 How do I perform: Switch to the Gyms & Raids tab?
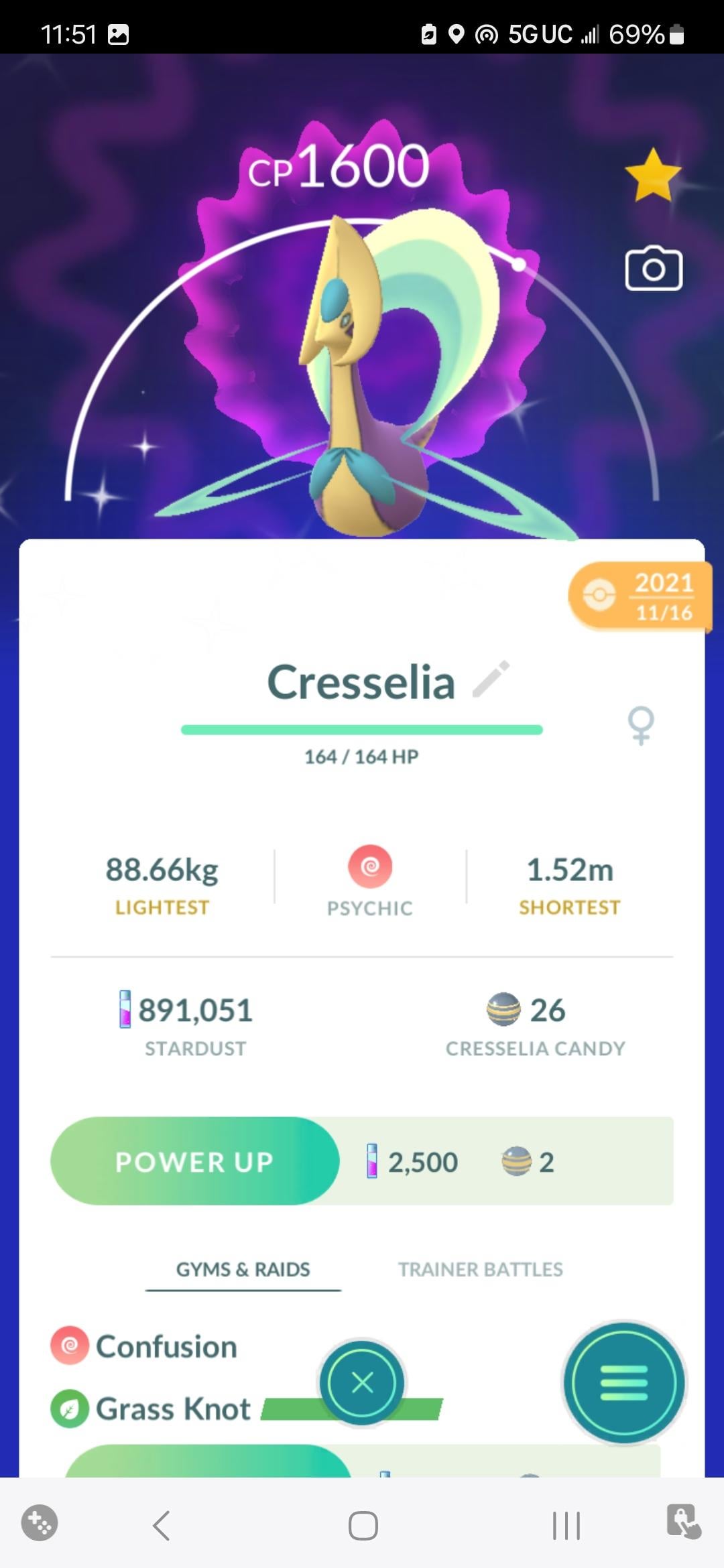point(243,1269)
